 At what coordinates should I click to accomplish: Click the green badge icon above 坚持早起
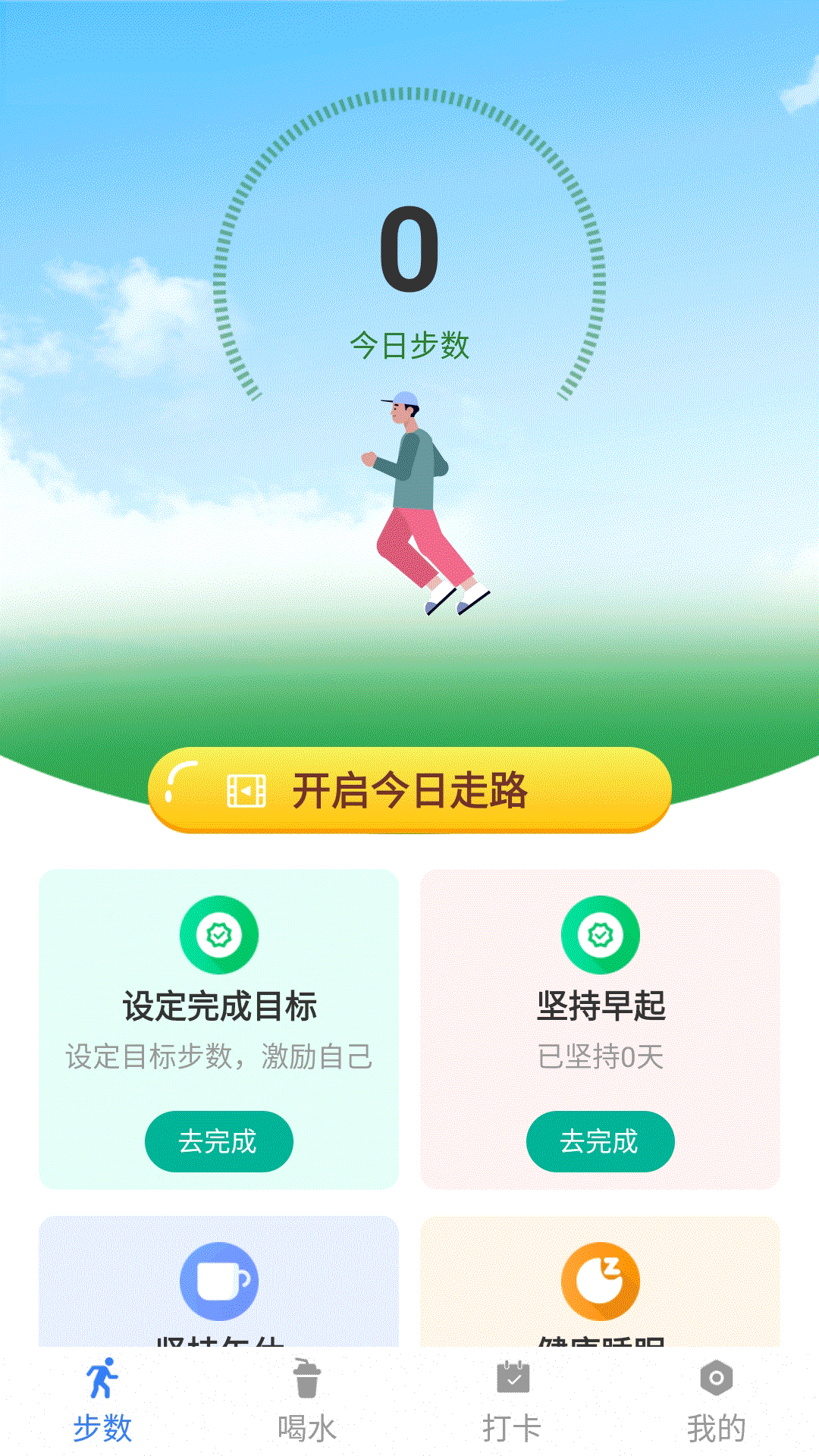click(x=599, y=935)
